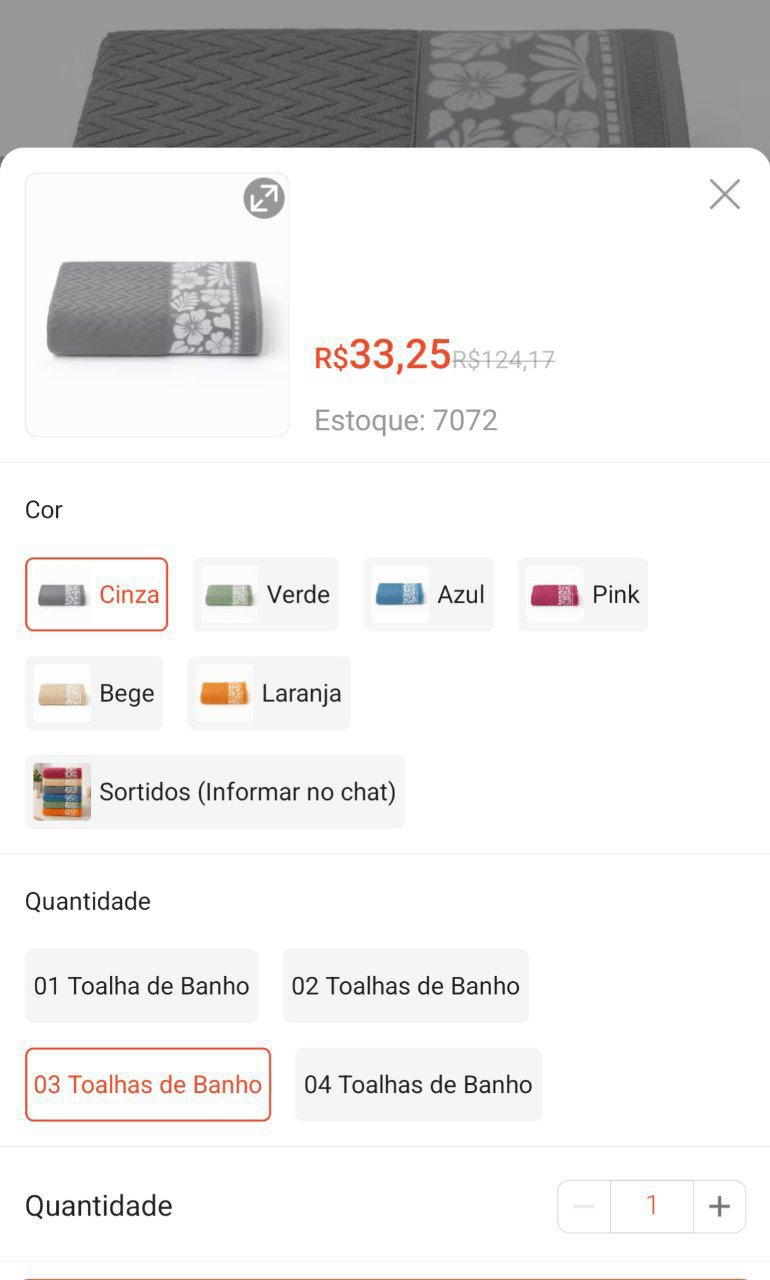Image resolution: width=770 pixels, height=1280 pixels.
Task: Select the Laranja towel swatch icon
Action: click(221, 693)
